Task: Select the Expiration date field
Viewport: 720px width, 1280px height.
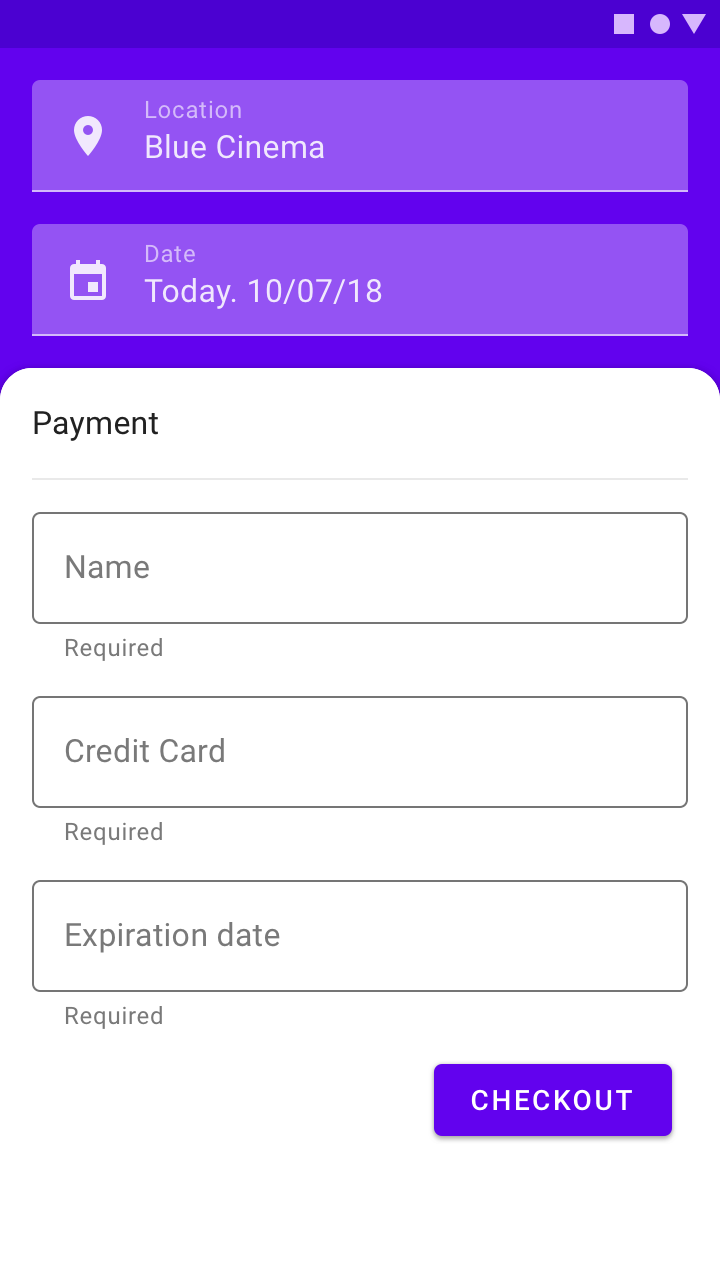Action: [x=360, y=936]
